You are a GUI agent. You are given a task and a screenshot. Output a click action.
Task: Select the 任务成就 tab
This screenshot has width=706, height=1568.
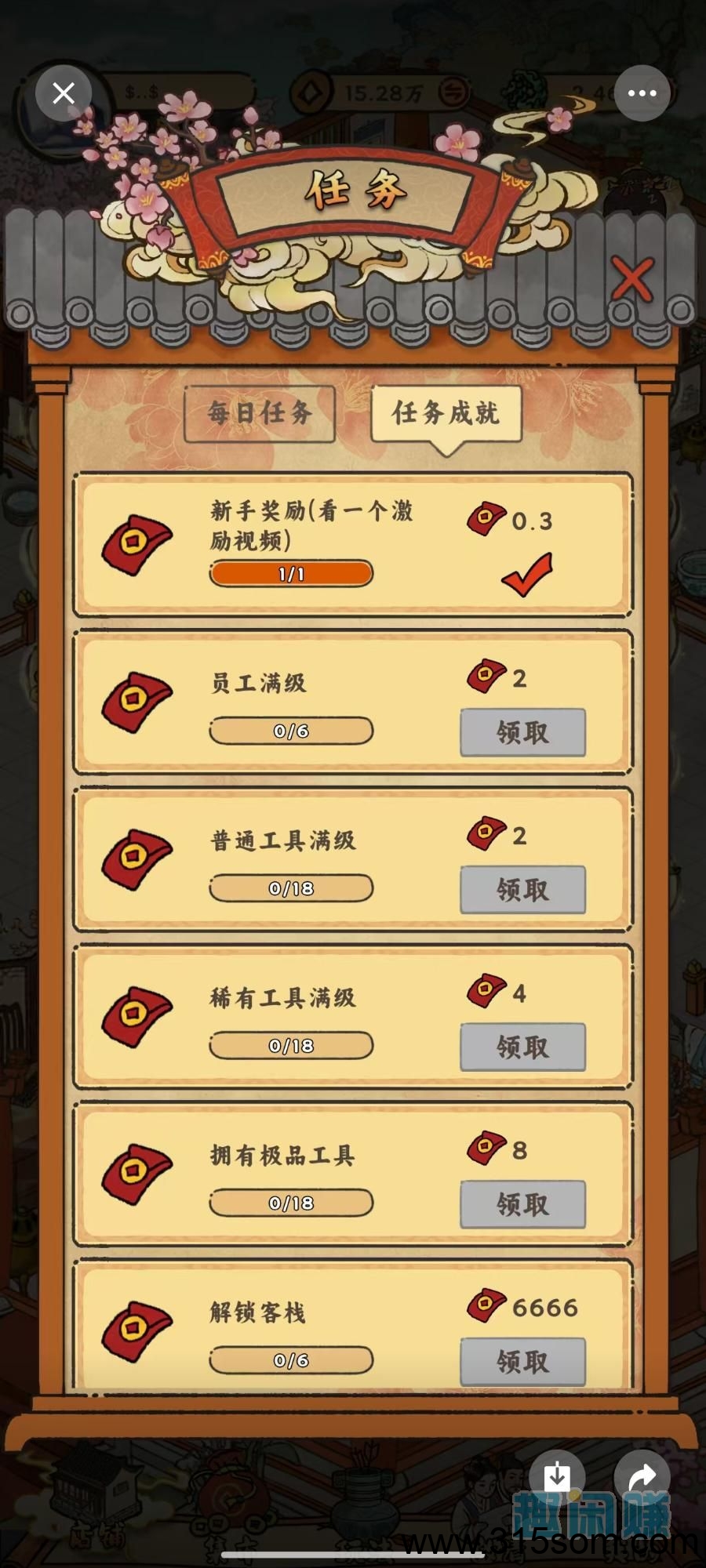[x=446, y=413]
